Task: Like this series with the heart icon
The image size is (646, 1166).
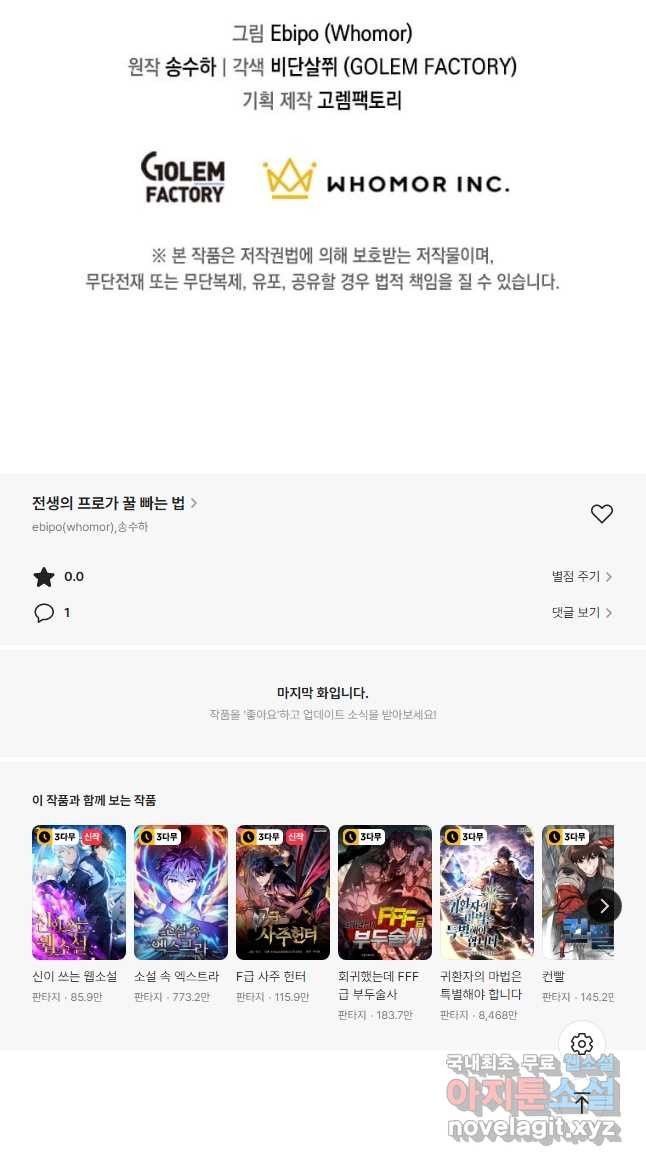Action: coord(601,514)
